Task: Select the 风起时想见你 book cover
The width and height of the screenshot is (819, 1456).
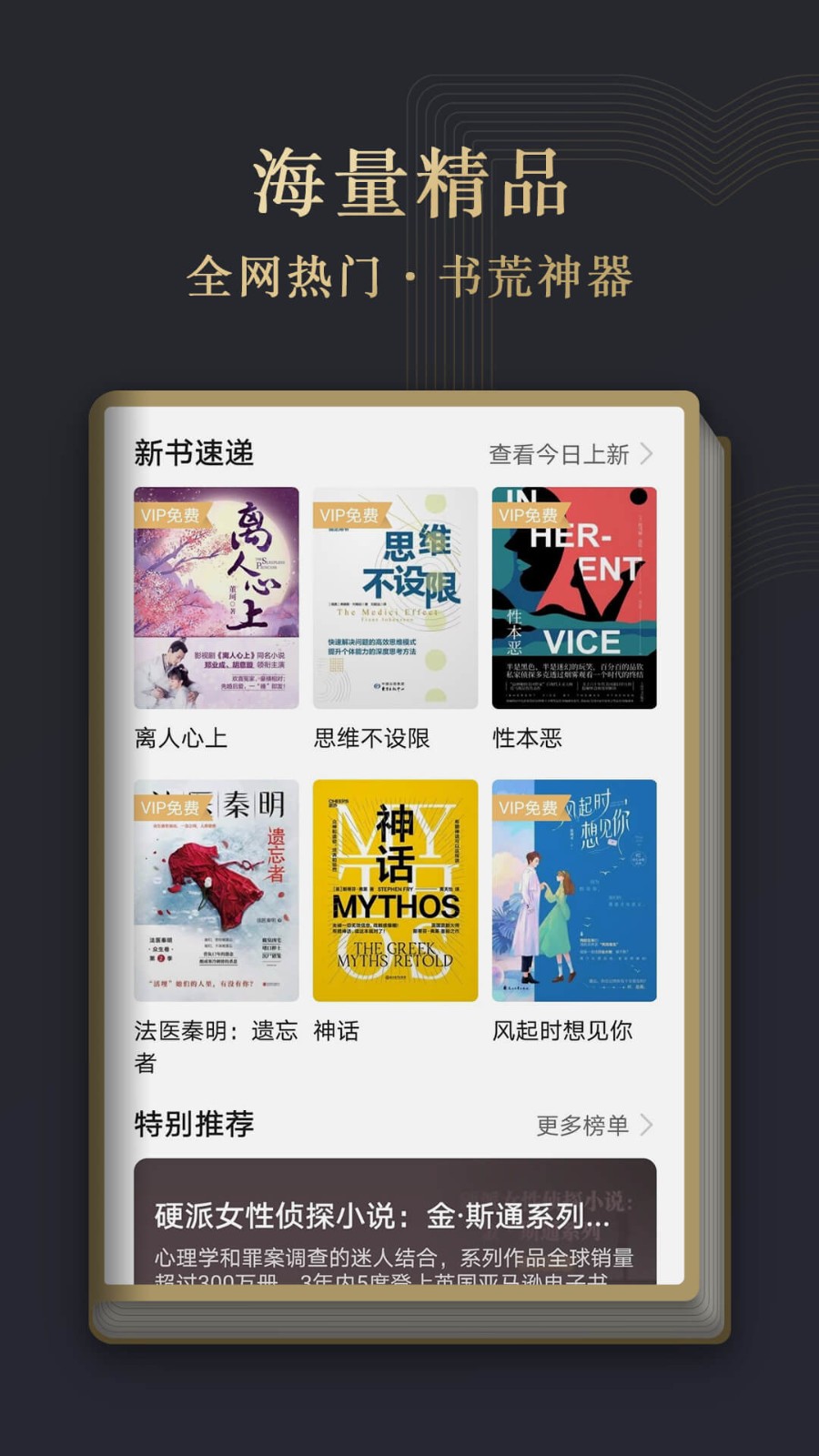Action: (x=572, y=887)
